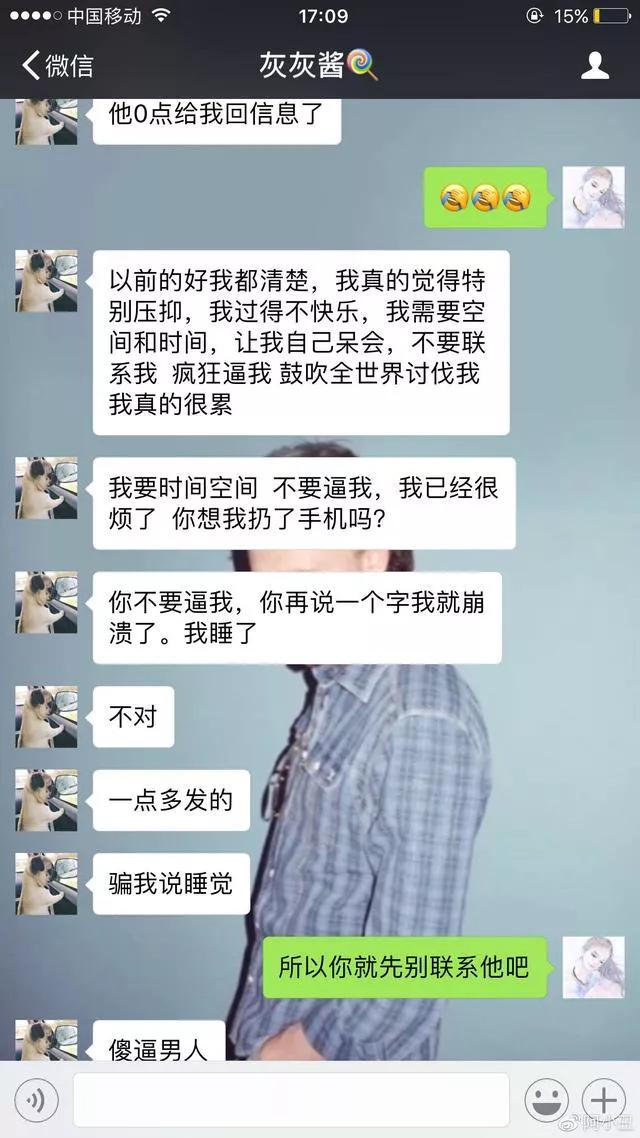Image resolution: width=640 pixels, height=1138 pixels.
Task: Focus the message text field
Action: point(290,1101)
